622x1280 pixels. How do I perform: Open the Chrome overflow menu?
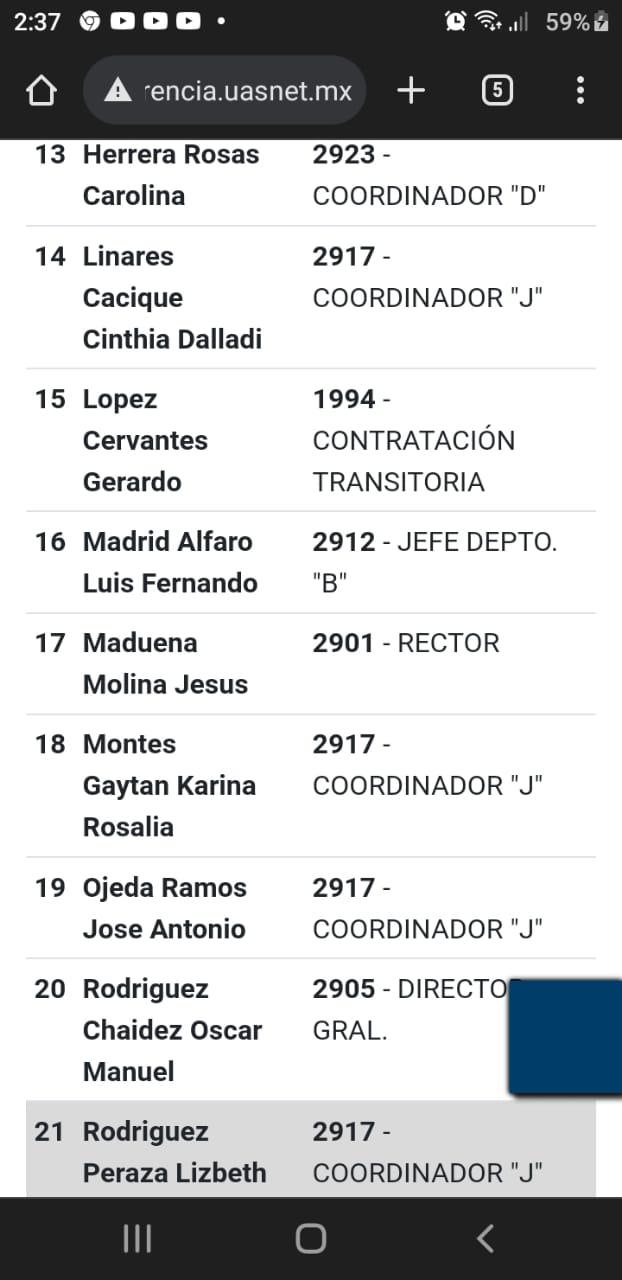coord(580,91)
